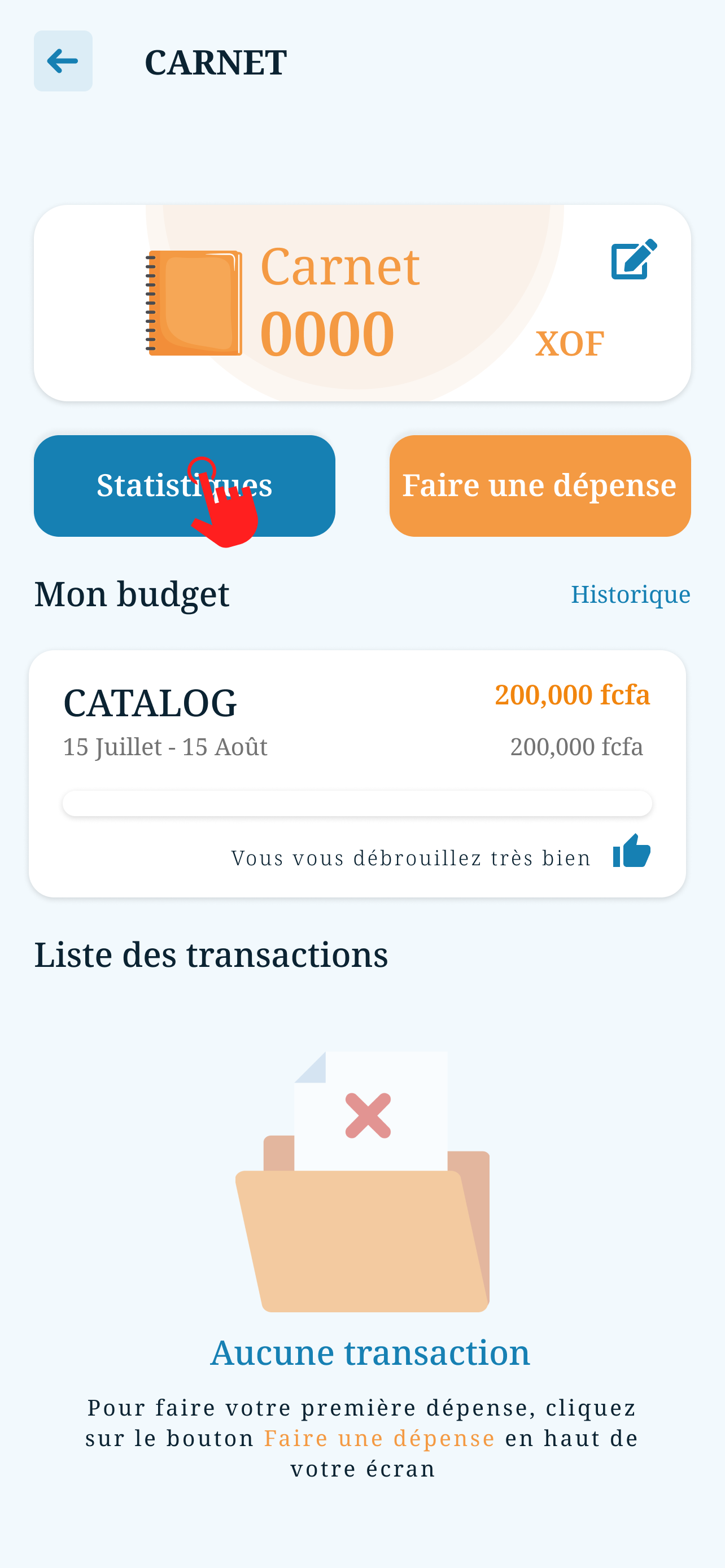
Task: Go back using the arrow button
Action: click(x=63, y=61)
